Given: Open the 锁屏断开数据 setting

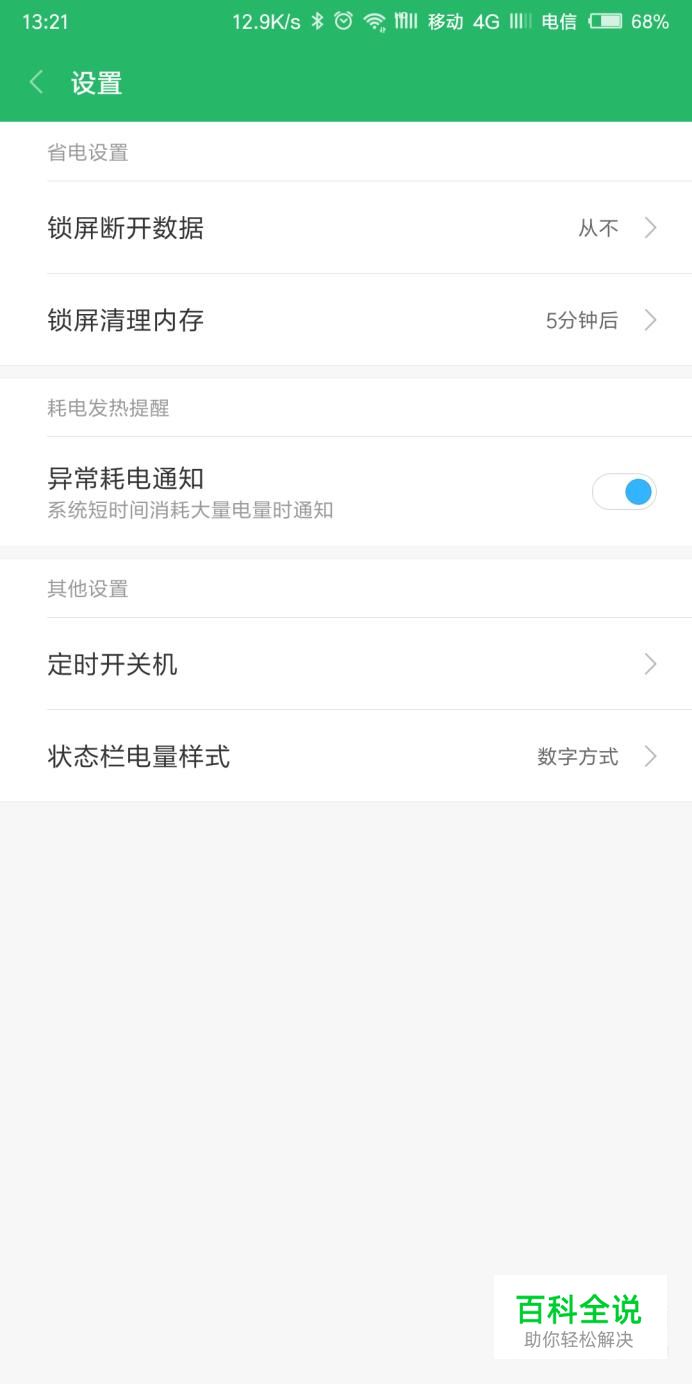Looking at the screenshot, I should point(346,228).
